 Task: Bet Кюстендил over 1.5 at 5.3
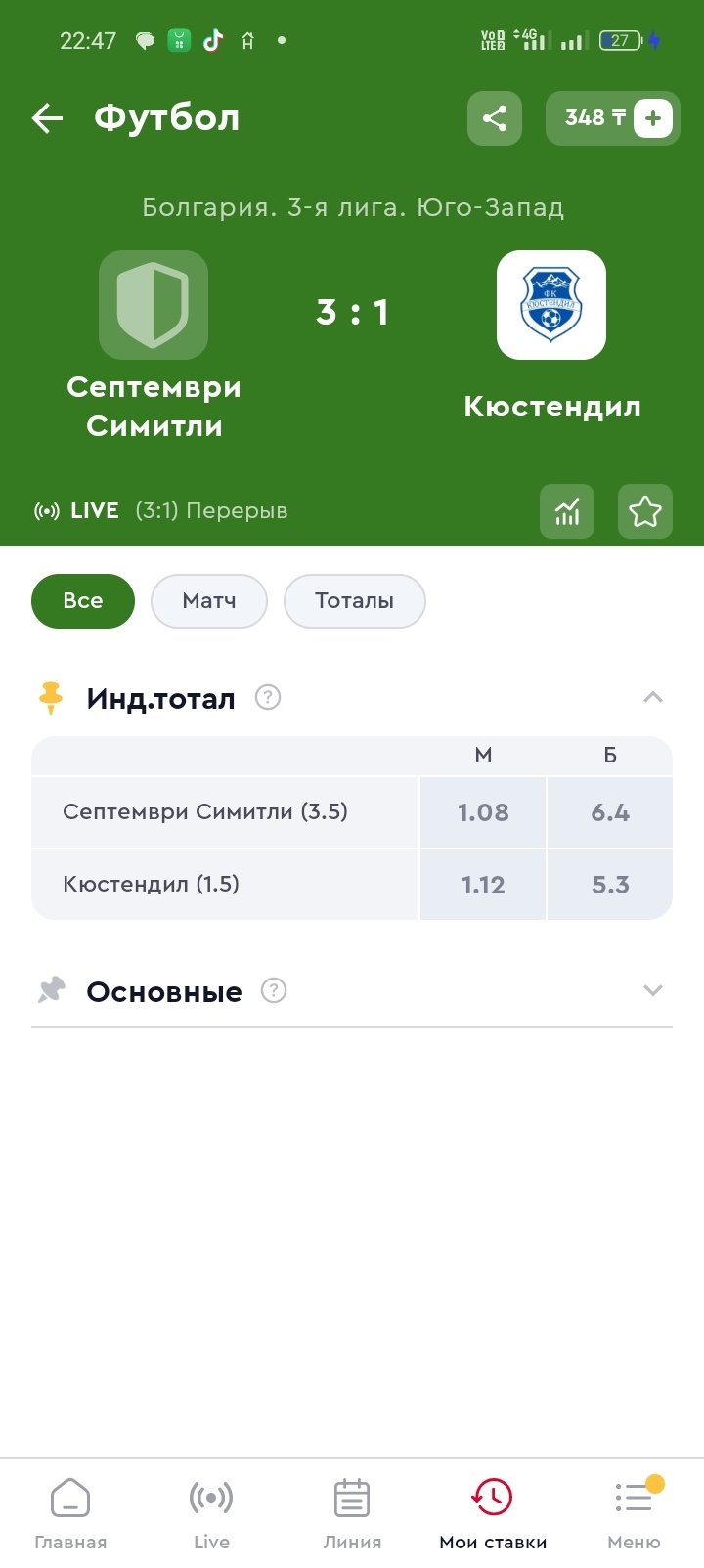[609, 885]
